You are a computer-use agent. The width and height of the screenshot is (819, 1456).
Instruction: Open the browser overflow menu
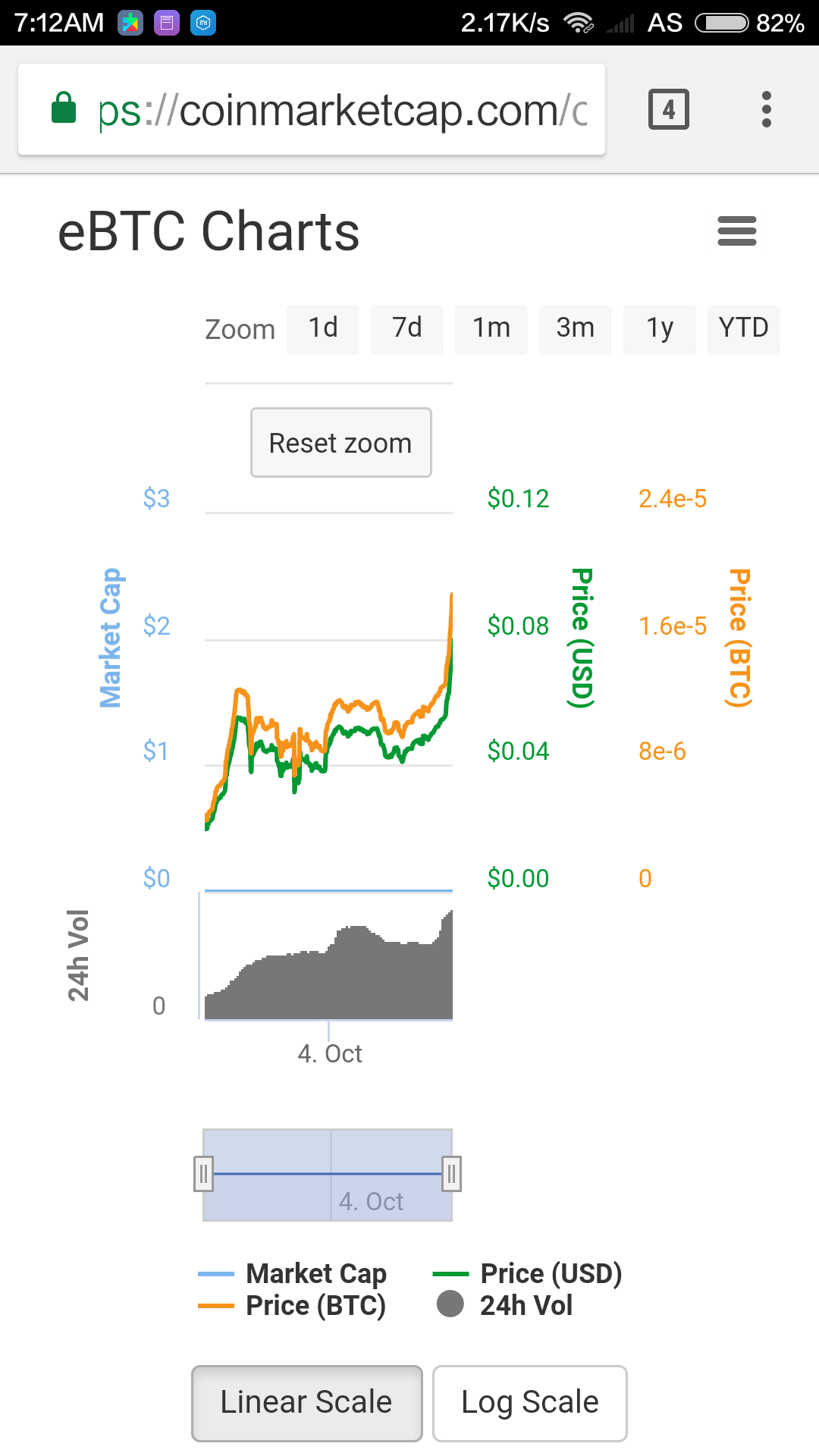pos(767,110)
